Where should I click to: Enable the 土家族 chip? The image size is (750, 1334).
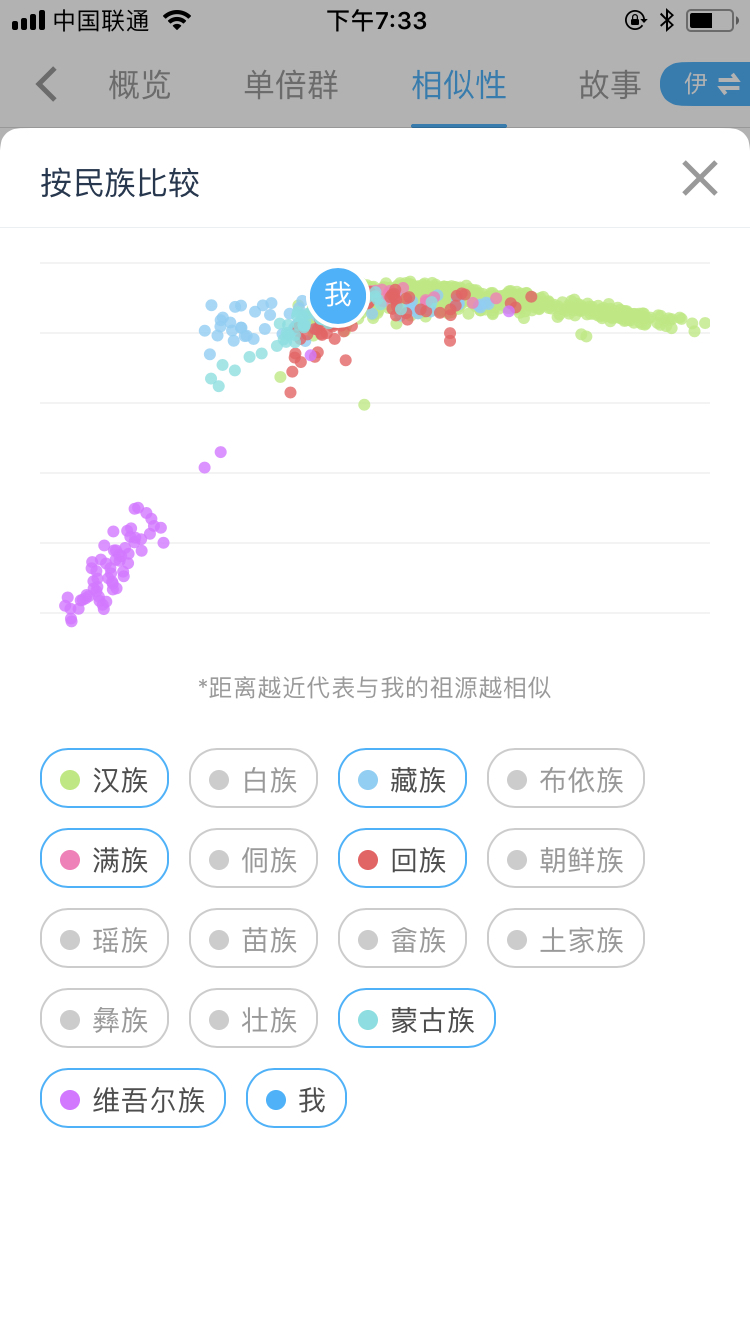click(566, 938)
